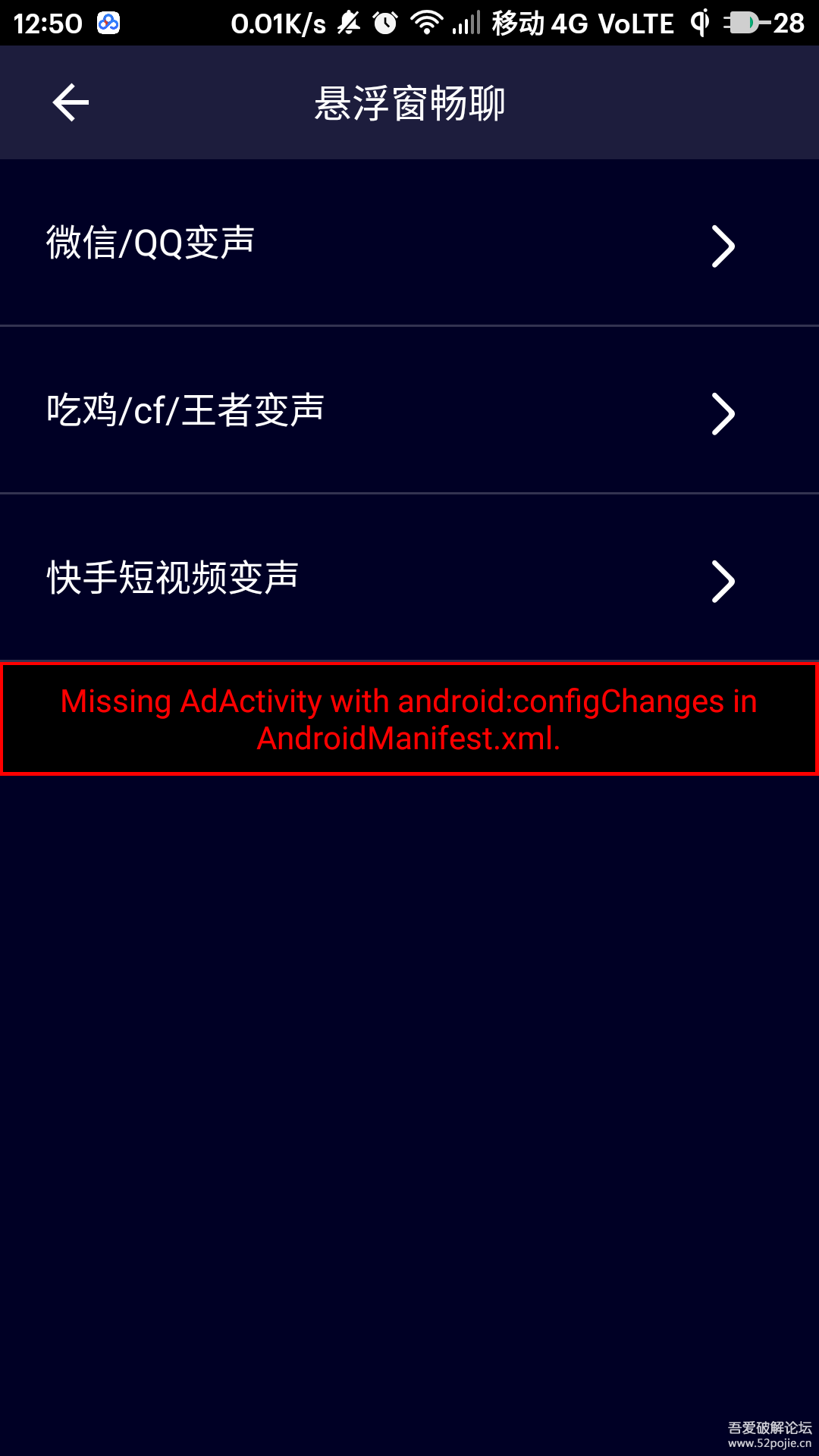Screen dimensions: 819x1456
Task: Open the 吃鸡/cf/王者变声 row
Action: [x=409, y=410]
